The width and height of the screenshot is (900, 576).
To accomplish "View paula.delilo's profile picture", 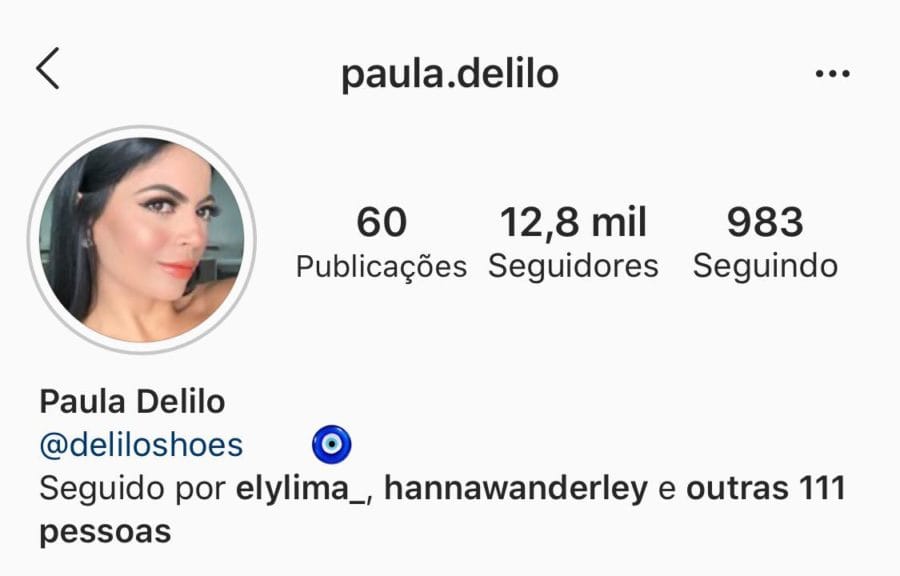I will 141,239.
